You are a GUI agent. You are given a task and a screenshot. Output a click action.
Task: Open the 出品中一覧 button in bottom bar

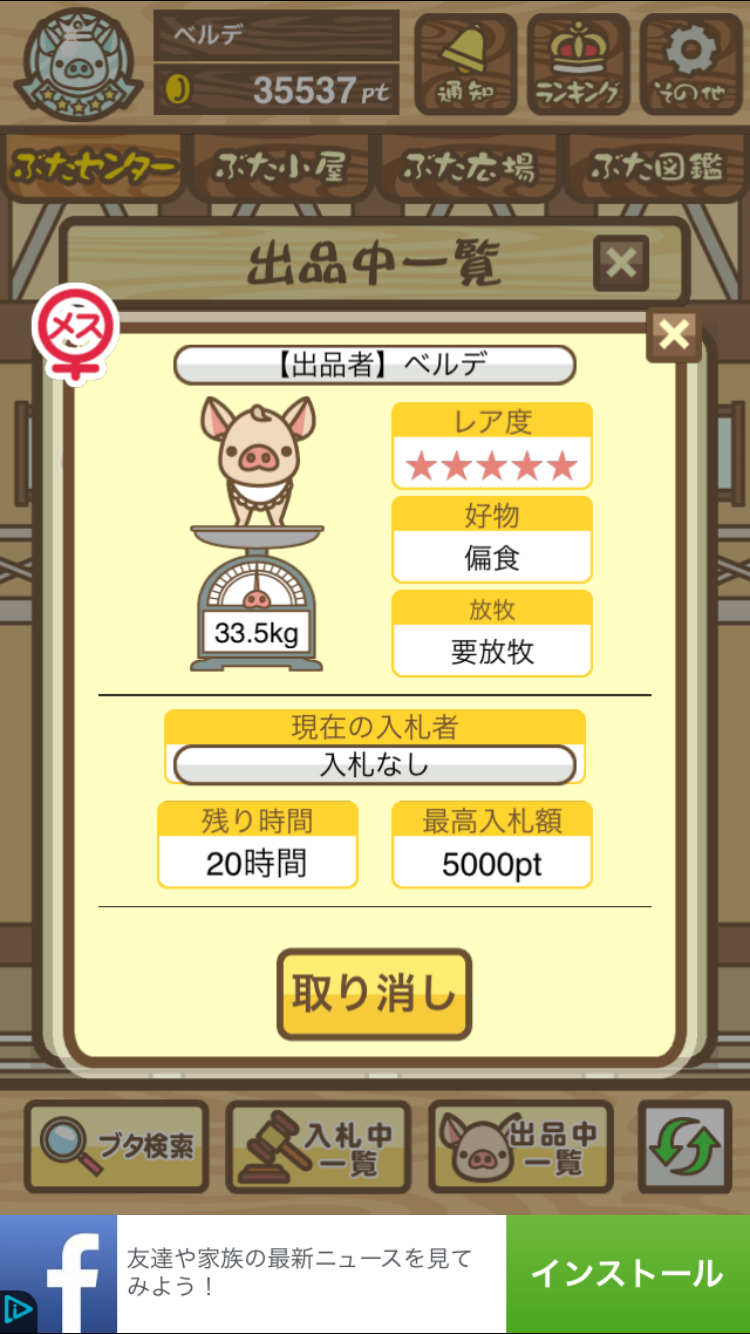coord(521,1146)
